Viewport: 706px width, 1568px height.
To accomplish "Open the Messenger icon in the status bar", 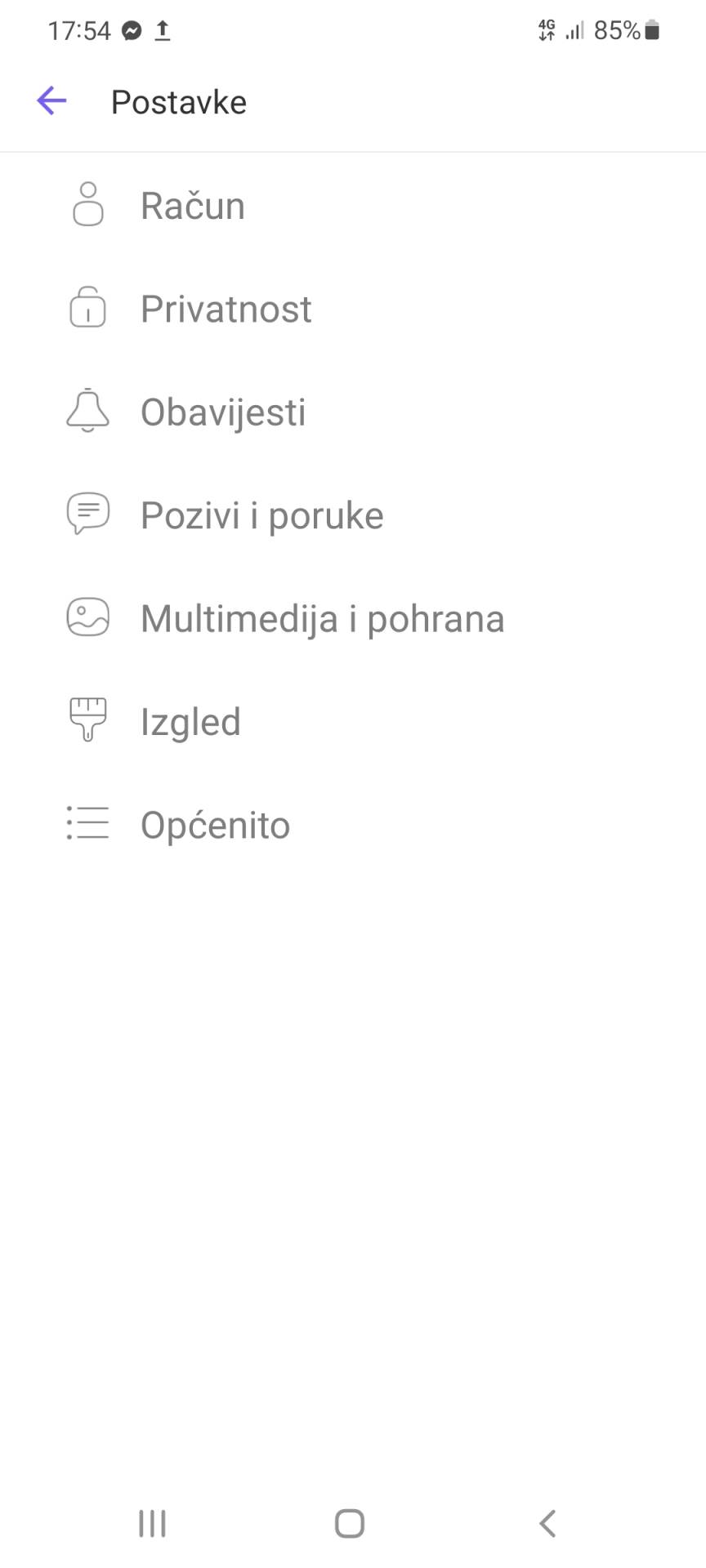I will 131,30.
